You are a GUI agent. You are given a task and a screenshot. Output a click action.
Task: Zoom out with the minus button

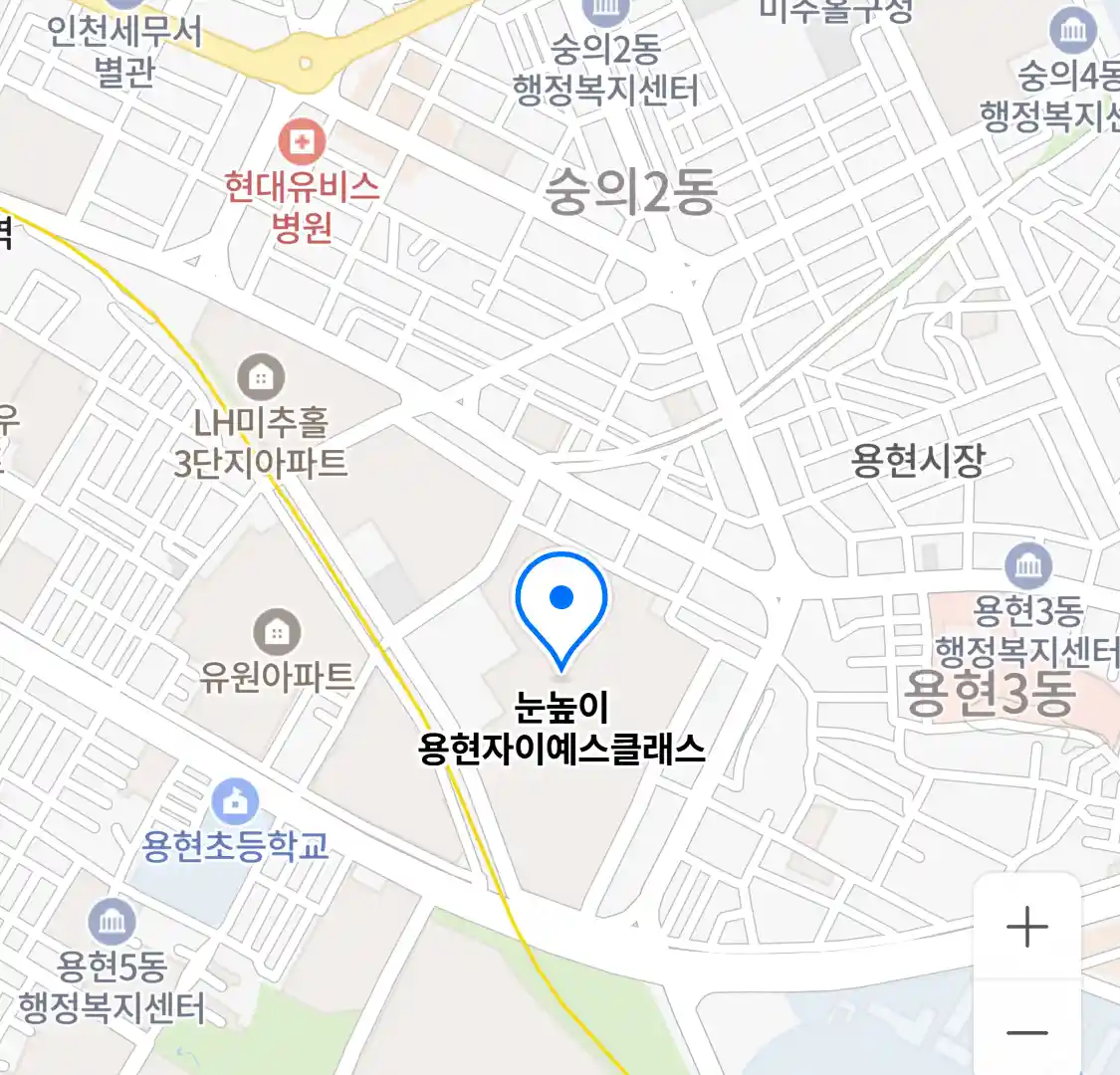1026,1031
